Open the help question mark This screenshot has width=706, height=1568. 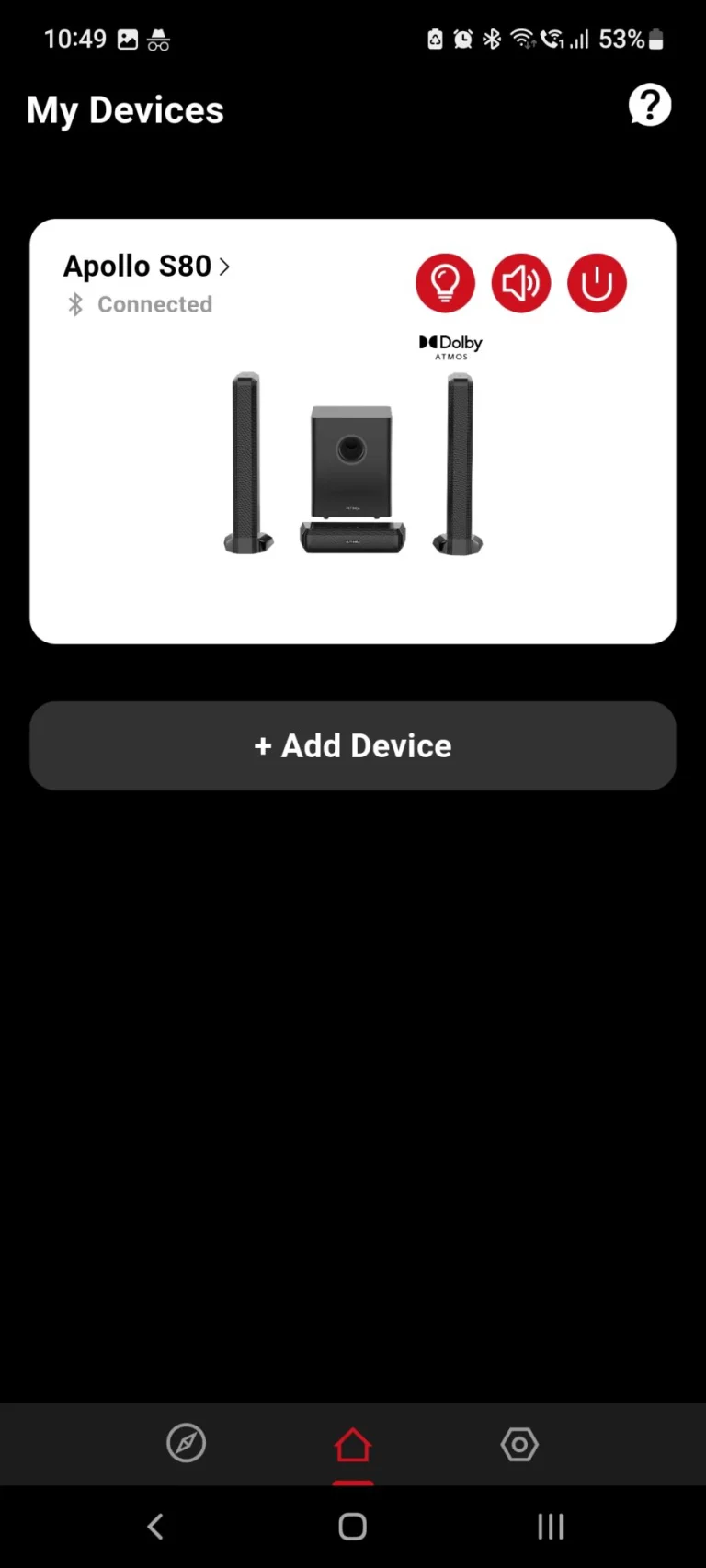coord(650,105)
